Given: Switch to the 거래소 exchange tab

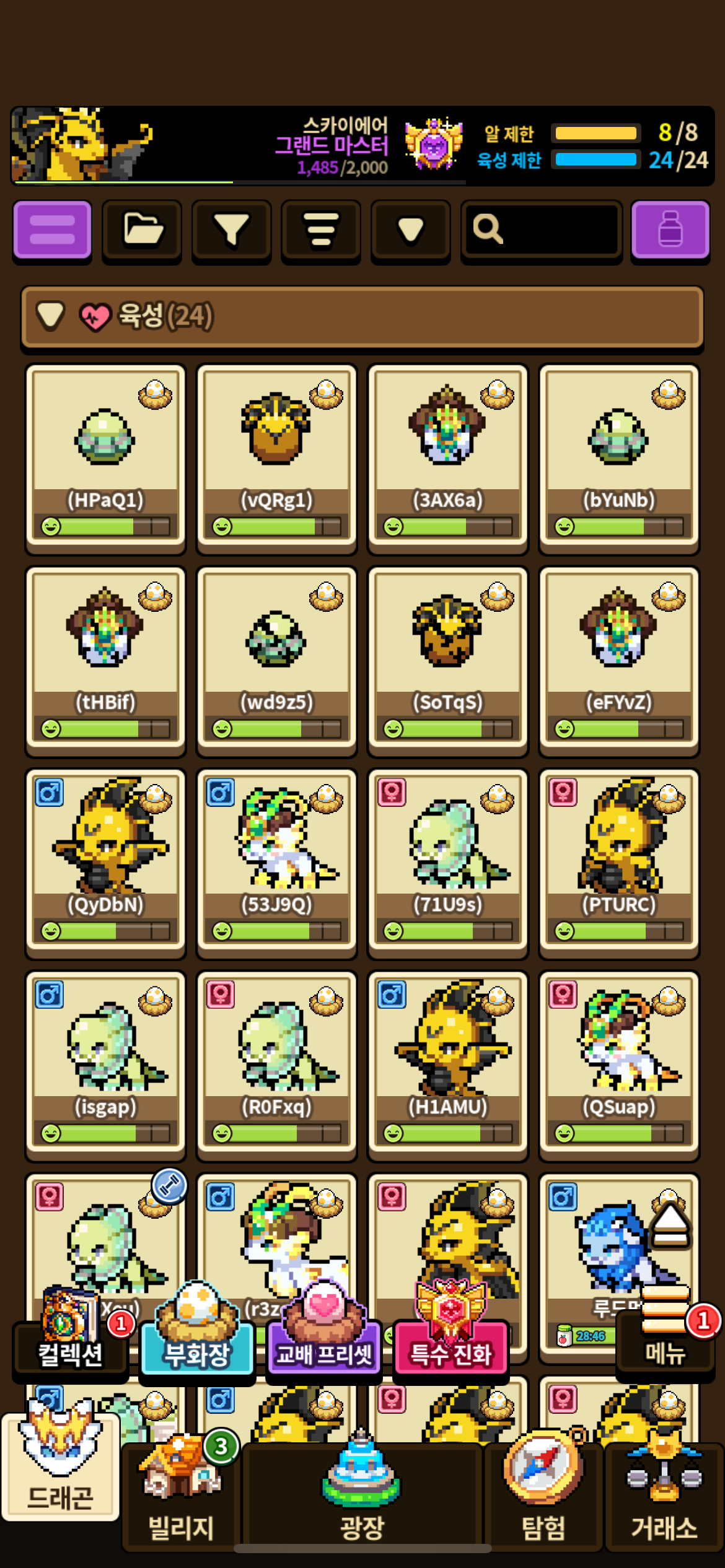Looking at the screenshot, I should [664, 1499].
